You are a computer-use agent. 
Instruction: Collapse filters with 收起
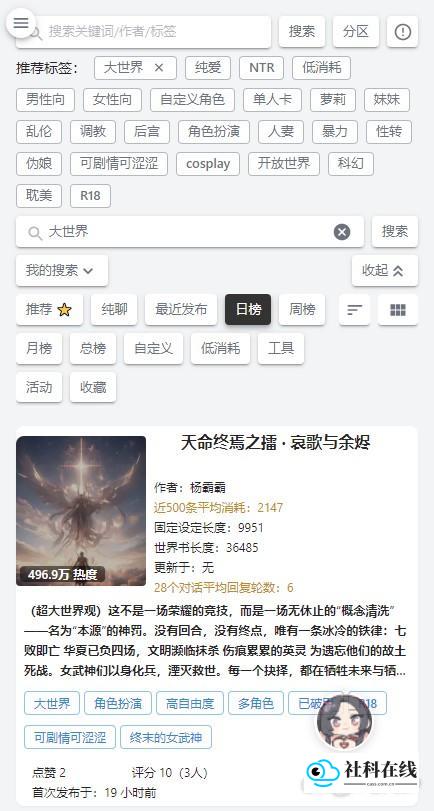coord(384,271)
